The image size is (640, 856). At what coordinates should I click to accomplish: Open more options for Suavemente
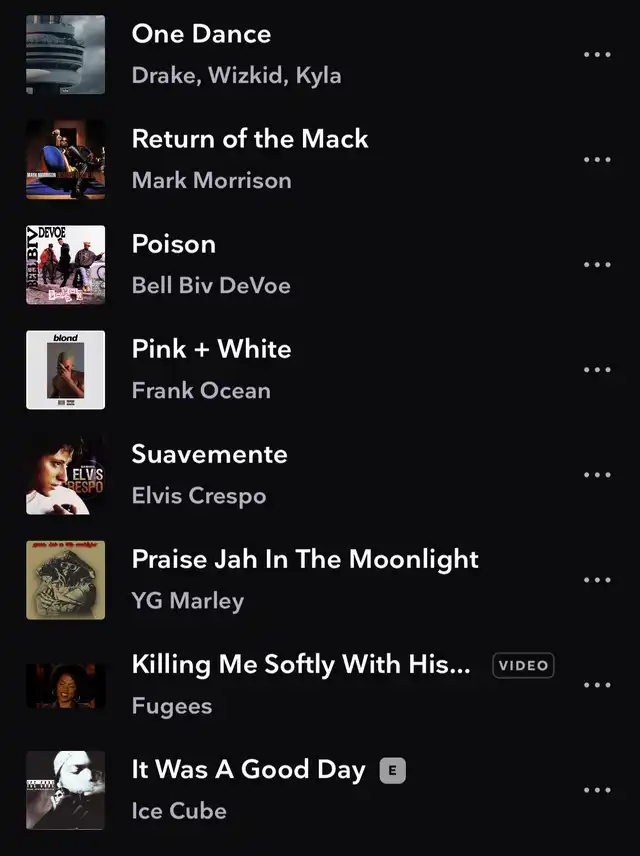coord(597,475)
